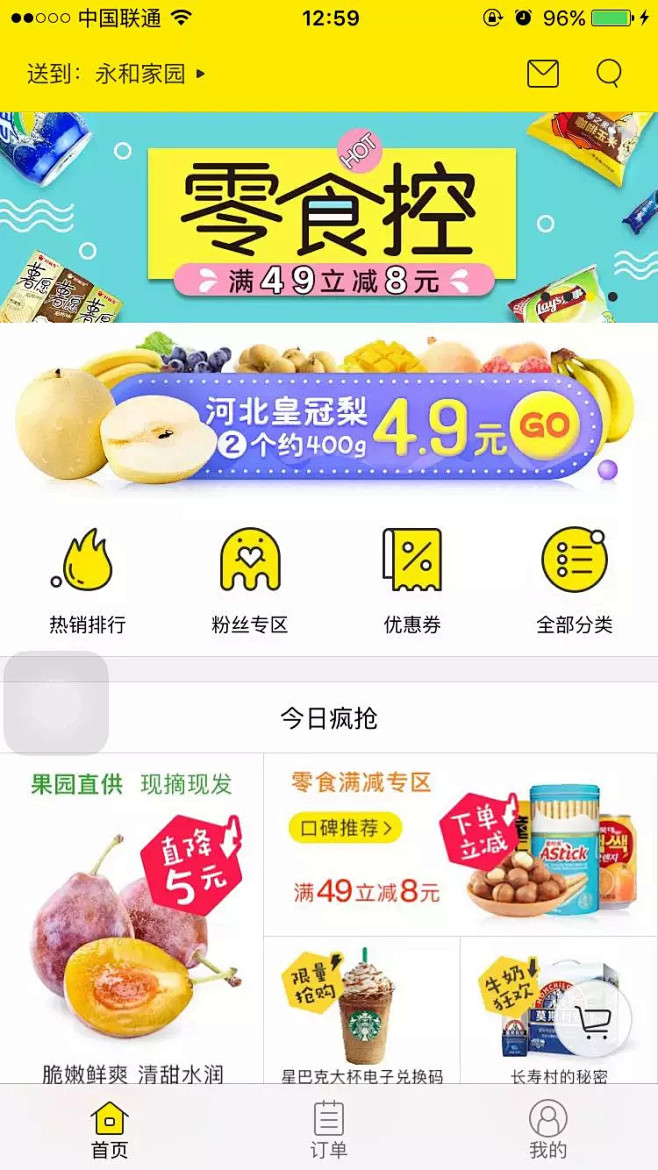Screen dimensions: 658x1170
Task: Open the messages envelope icon
Action: 542,73
